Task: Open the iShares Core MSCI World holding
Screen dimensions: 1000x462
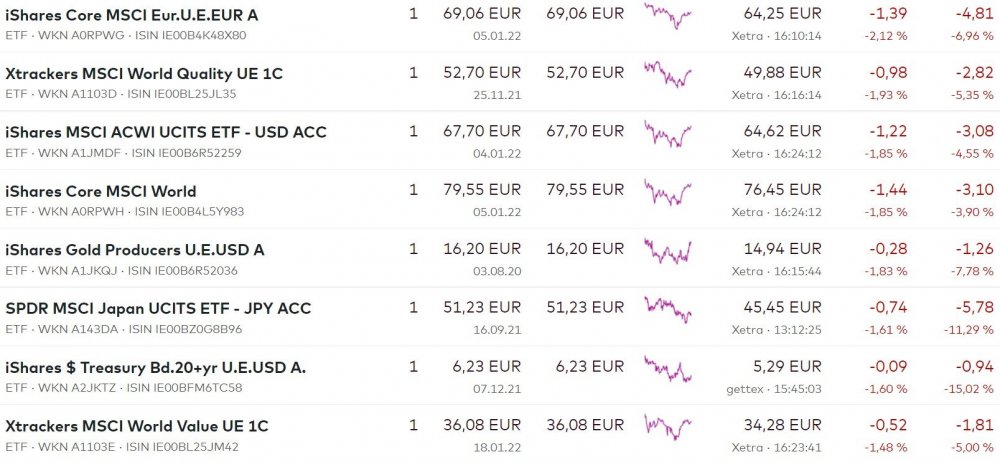Action: [101, 191]
